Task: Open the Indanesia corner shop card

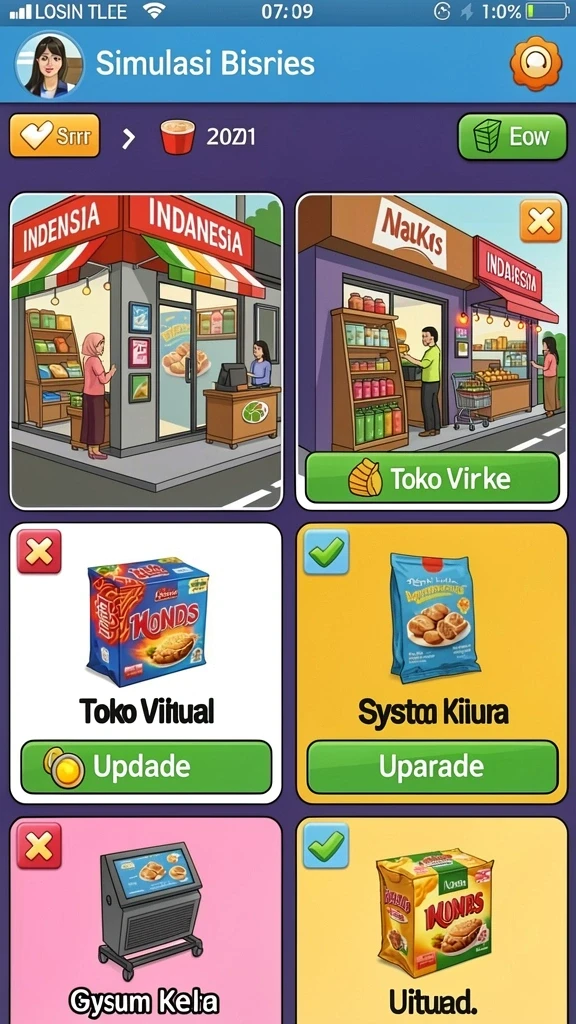Action: [x=146, y=351]
